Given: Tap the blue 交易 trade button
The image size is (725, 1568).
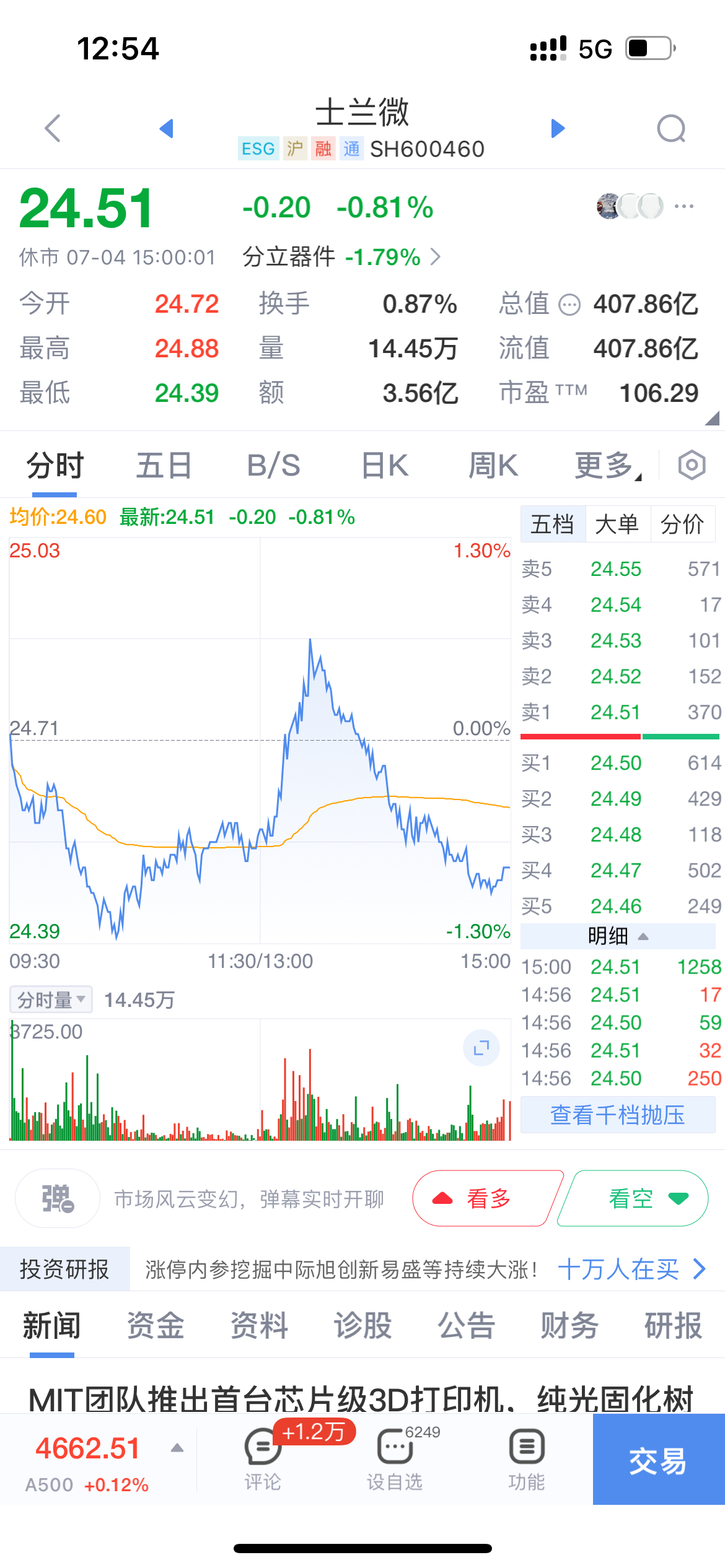Looking at the screenshot, I should coord(658,1460).
